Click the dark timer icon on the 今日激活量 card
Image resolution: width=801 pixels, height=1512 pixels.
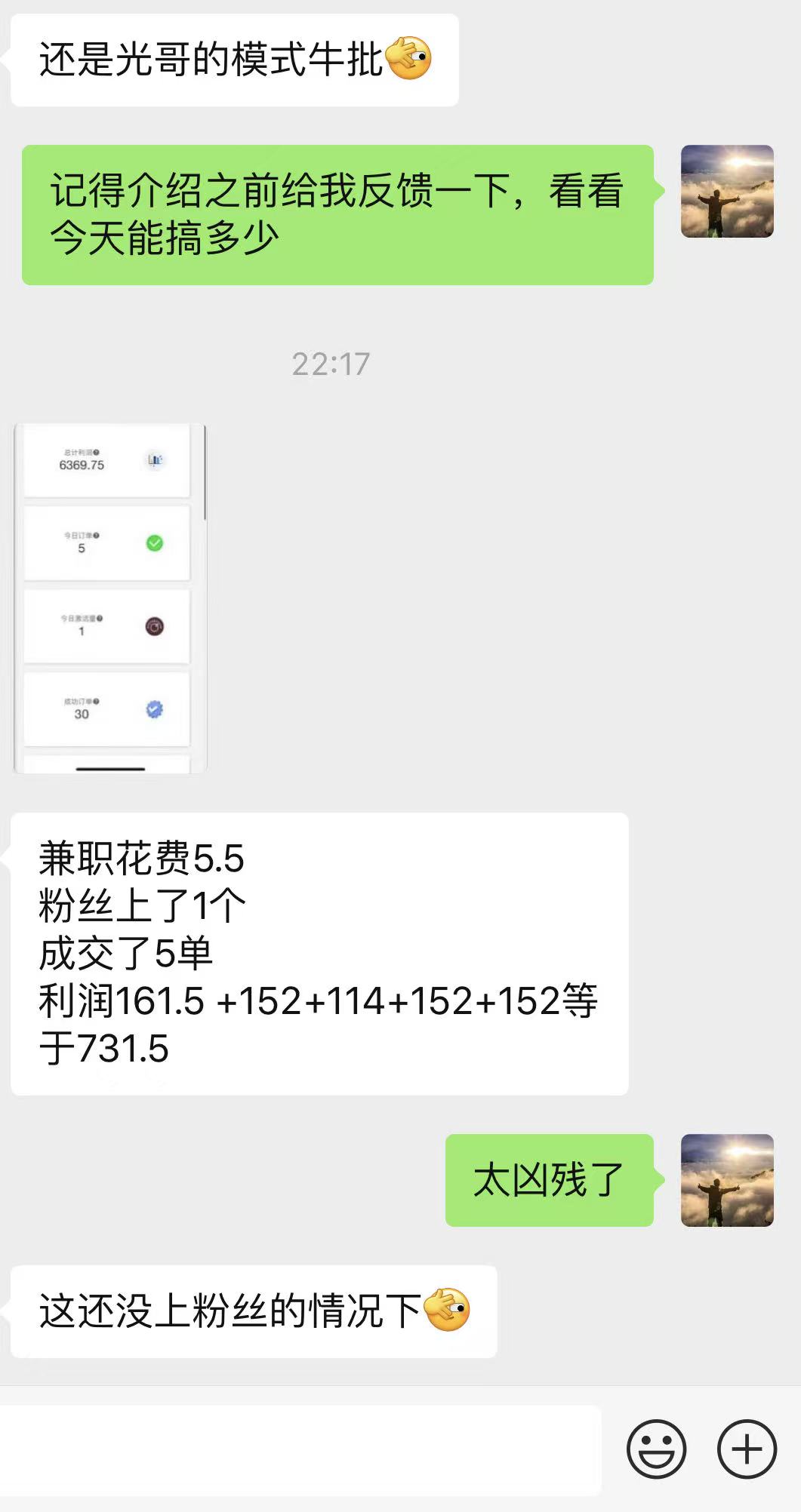tap(155, 628)
